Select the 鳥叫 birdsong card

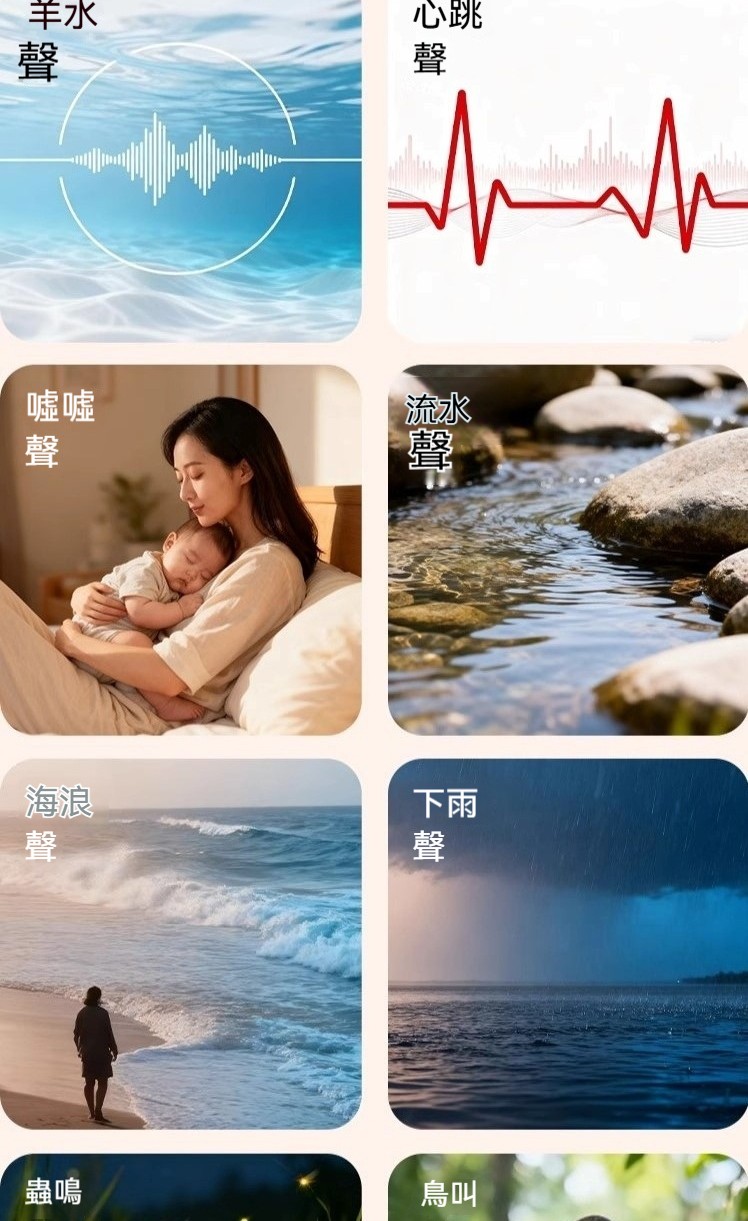pyautogui.click(x=568, y=1190)
